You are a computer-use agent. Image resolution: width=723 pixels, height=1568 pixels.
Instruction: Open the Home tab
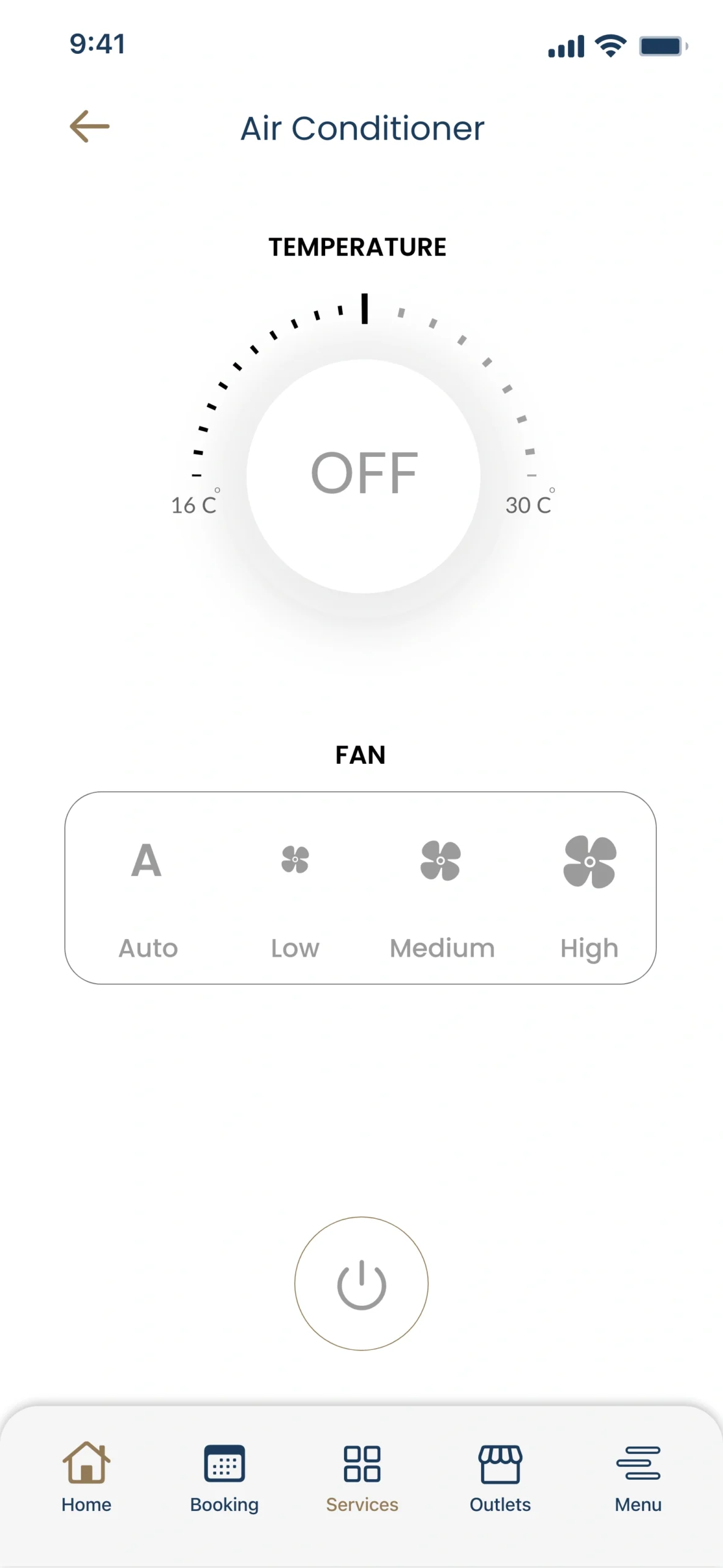[x=86, y=1477]
